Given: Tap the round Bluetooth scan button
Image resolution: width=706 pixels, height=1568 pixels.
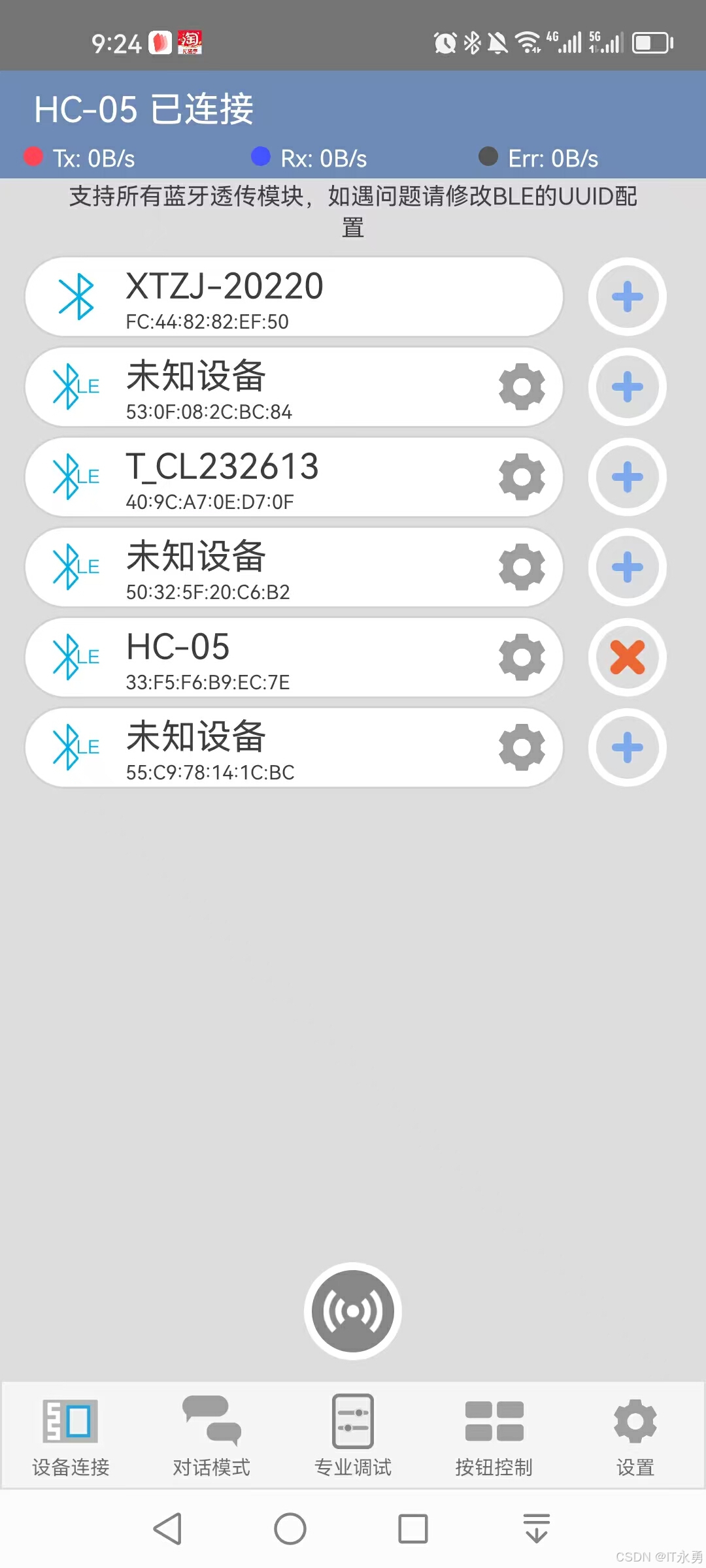Looking at the screenshot, I should [353, 1311].
